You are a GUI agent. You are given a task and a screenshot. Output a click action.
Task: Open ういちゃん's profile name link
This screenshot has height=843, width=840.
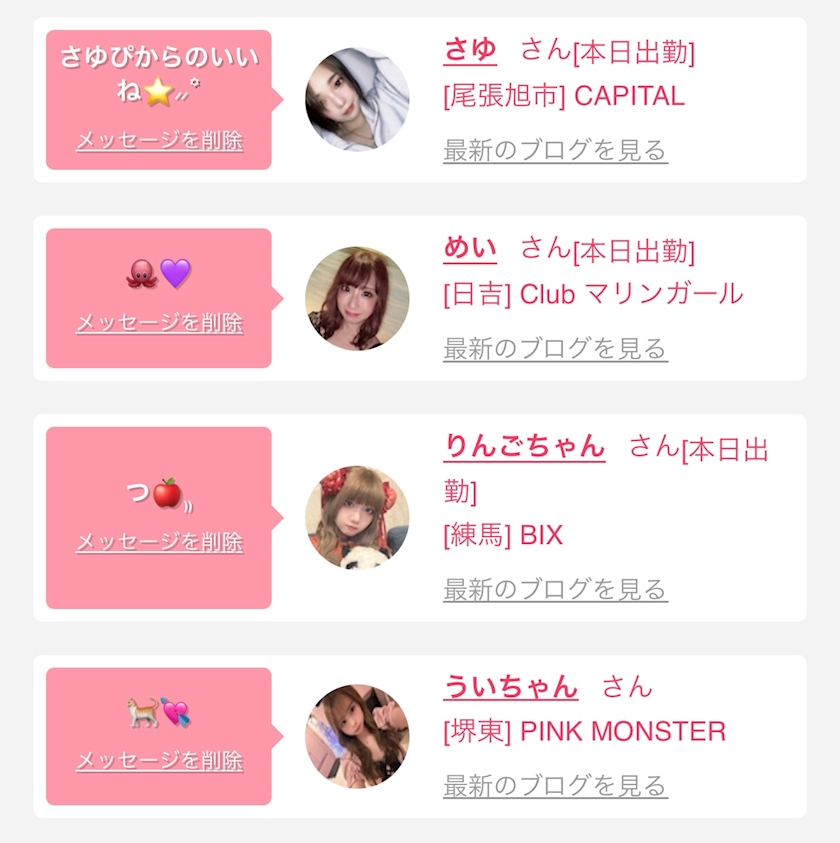pos(511,687)
